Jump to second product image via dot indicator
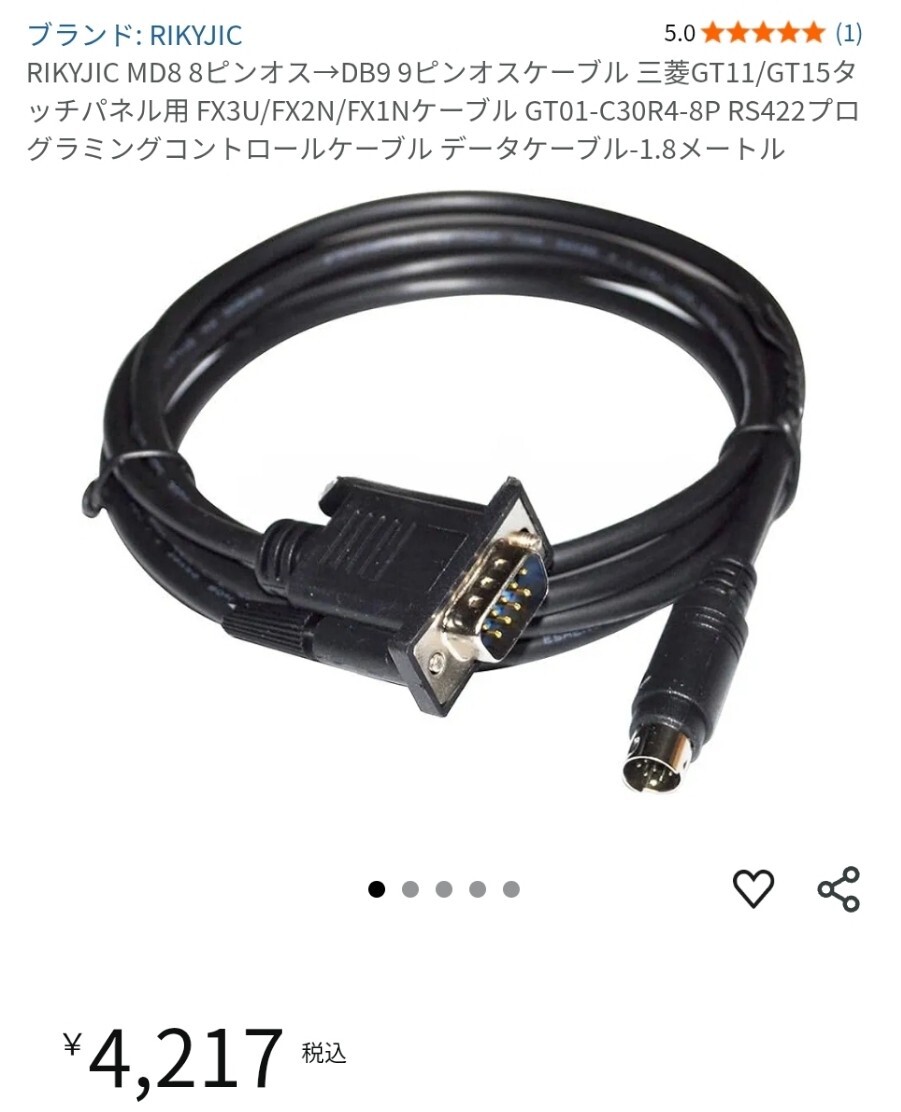Image resolution: width=901 pixels, height=1112 pixels. click(410, 889)
